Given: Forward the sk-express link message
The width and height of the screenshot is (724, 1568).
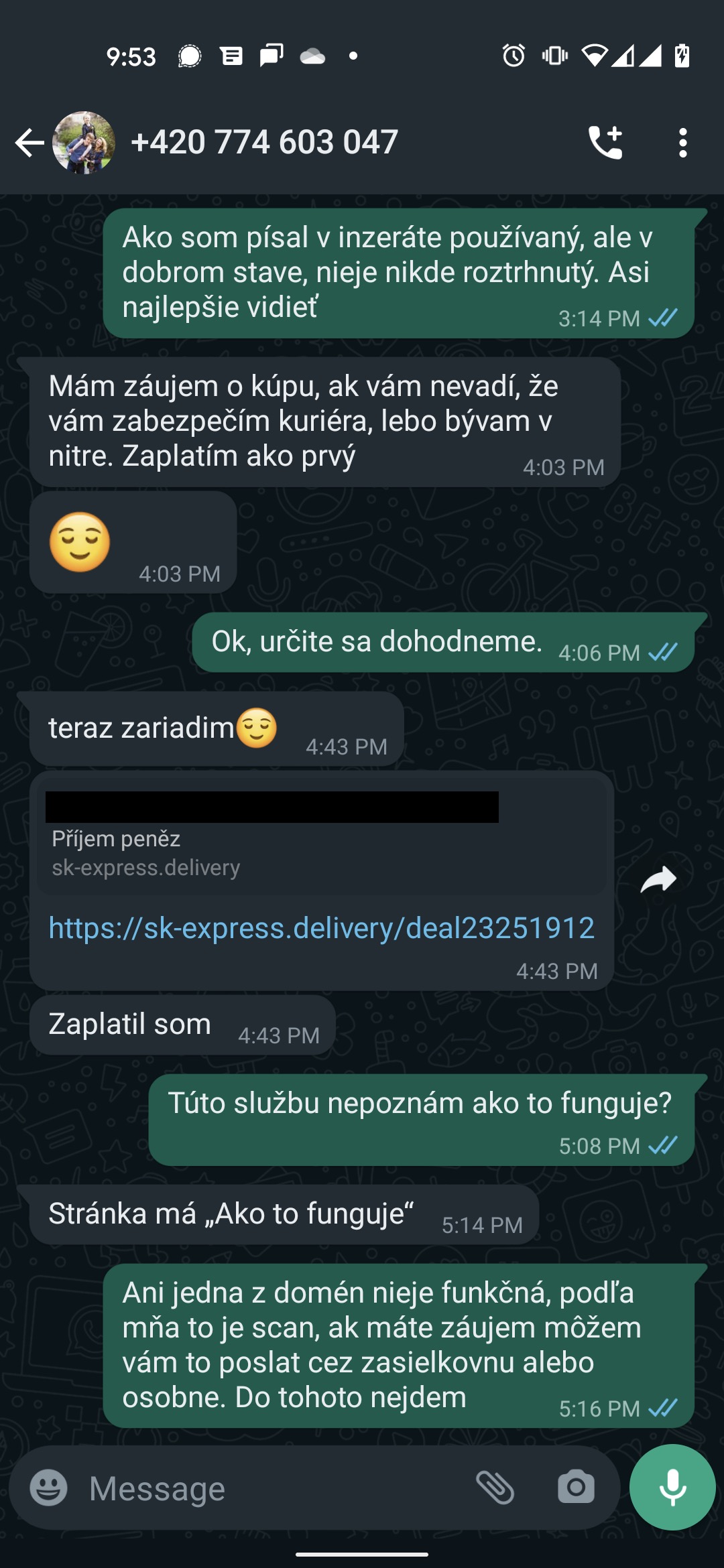Looking at the screenshot, I should pos(658,880).
